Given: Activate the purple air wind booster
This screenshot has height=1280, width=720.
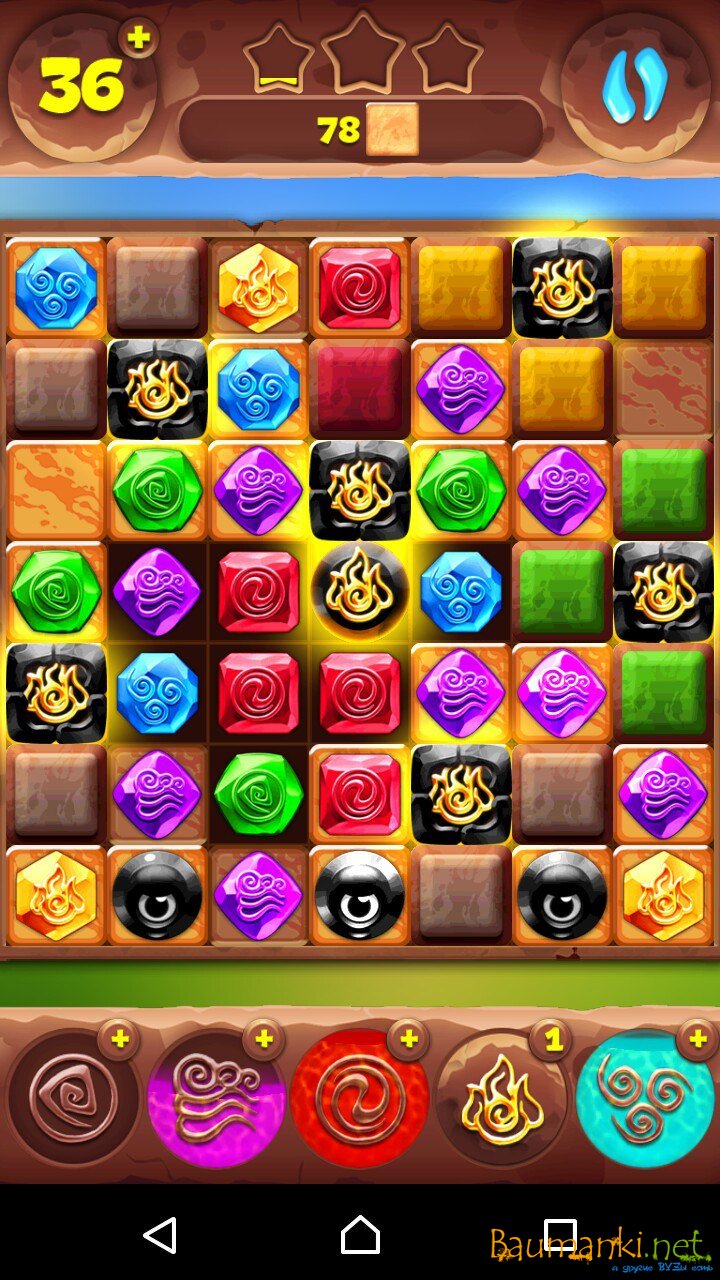Looking at the screenshot, I should pos(216,1098).
